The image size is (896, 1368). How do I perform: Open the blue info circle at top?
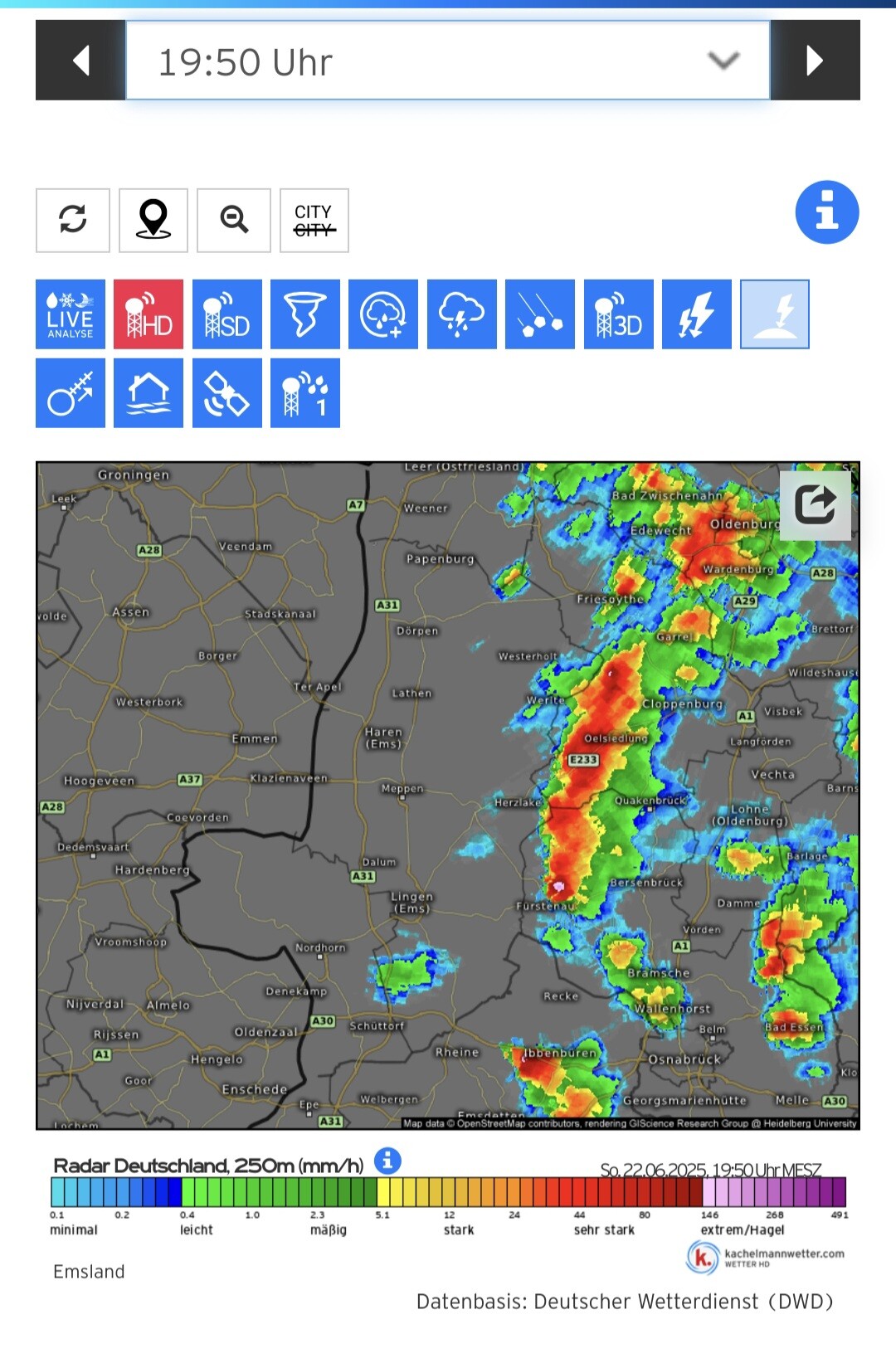[x=826, y=212]
